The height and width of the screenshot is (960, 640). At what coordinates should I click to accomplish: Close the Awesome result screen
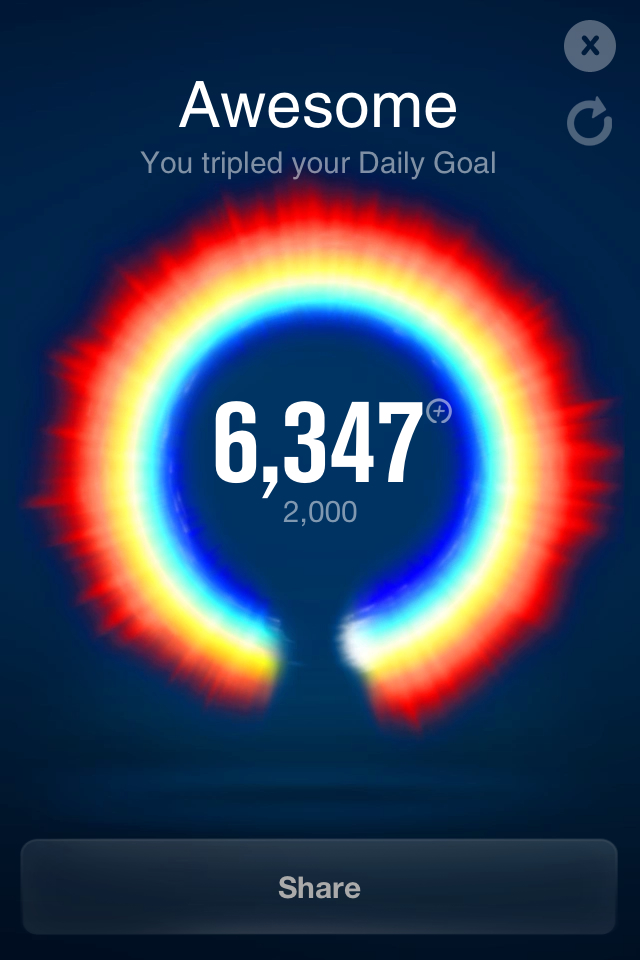click(x=589, y=46)
